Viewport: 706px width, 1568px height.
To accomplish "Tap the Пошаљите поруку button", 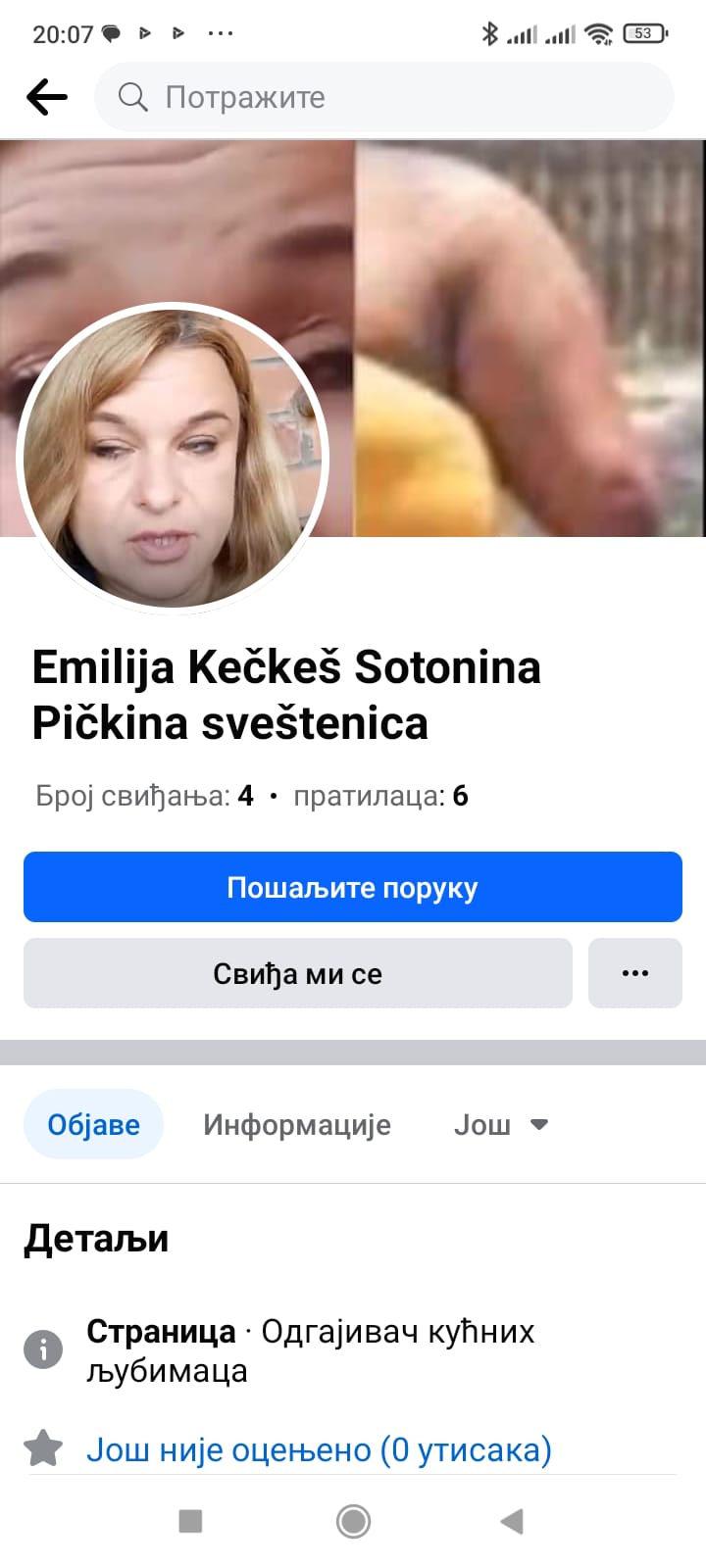I will tap(352, 887).
